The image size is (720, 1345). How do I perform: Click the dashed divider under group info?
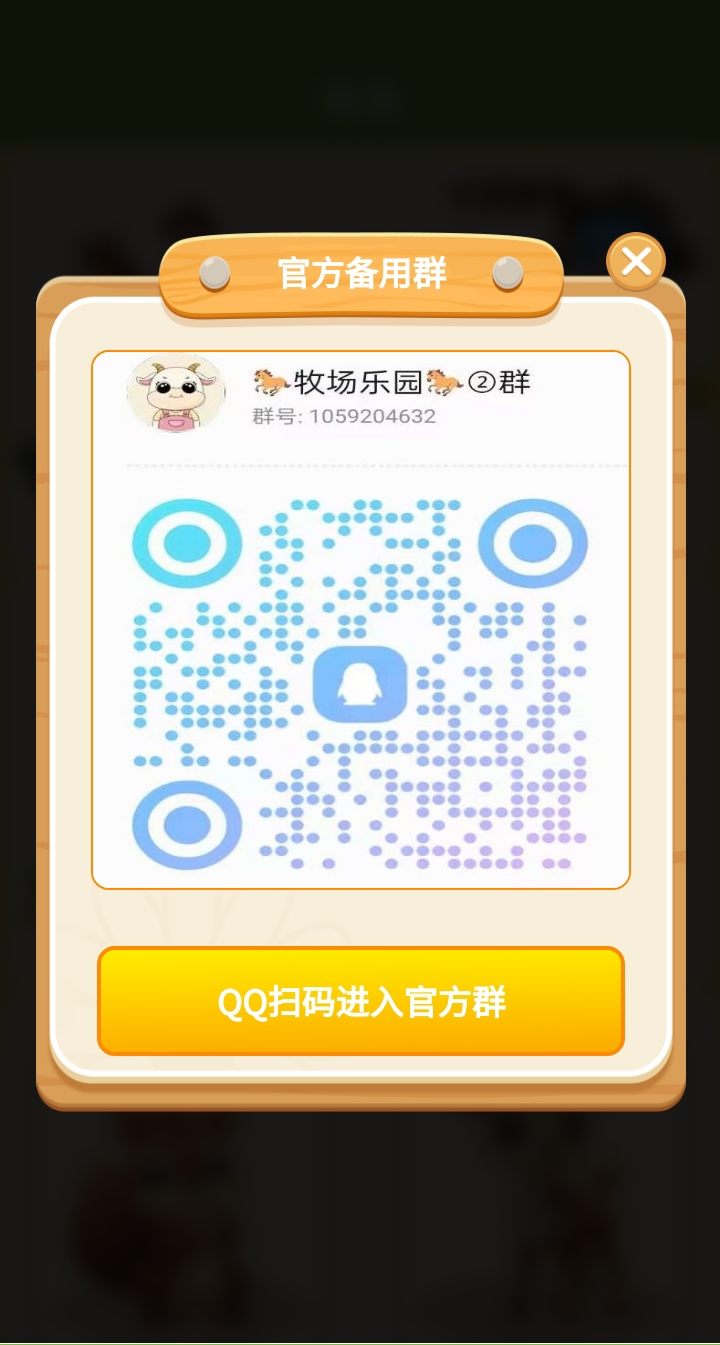point(362,464)
